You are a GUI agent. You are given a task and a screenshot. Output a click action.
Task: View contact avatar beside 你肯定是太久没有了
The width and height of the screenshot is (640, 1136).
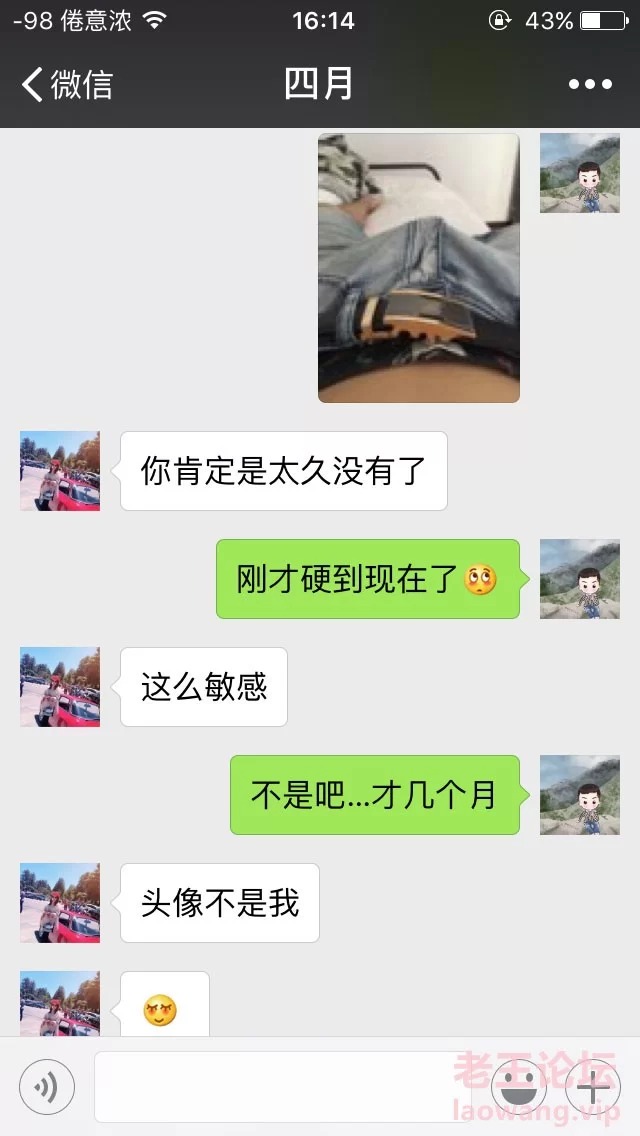(60, 471)
